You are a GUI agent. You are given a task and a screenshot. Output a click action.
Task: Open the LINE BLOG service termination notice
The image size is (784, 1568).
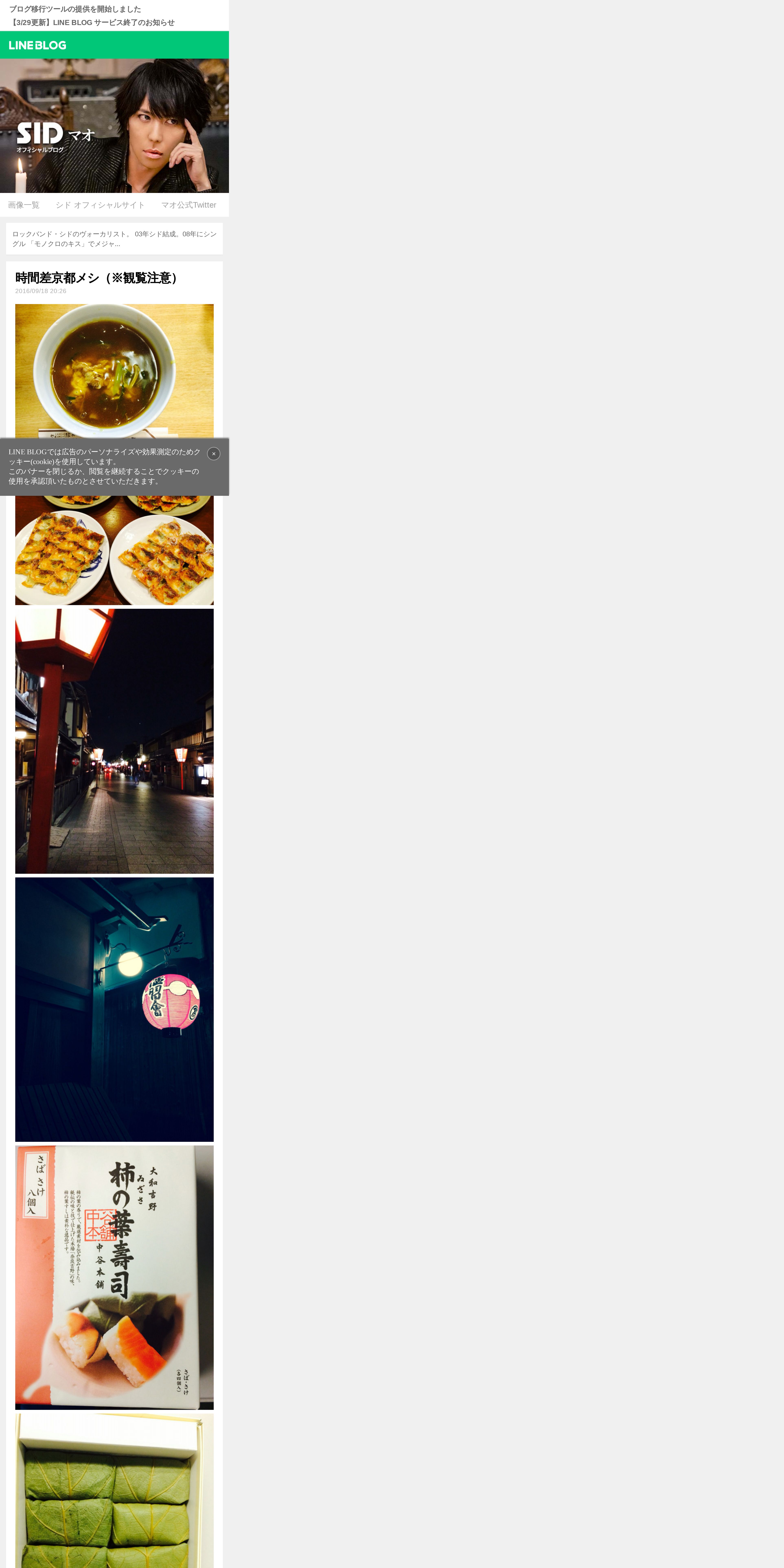(92, 23)
